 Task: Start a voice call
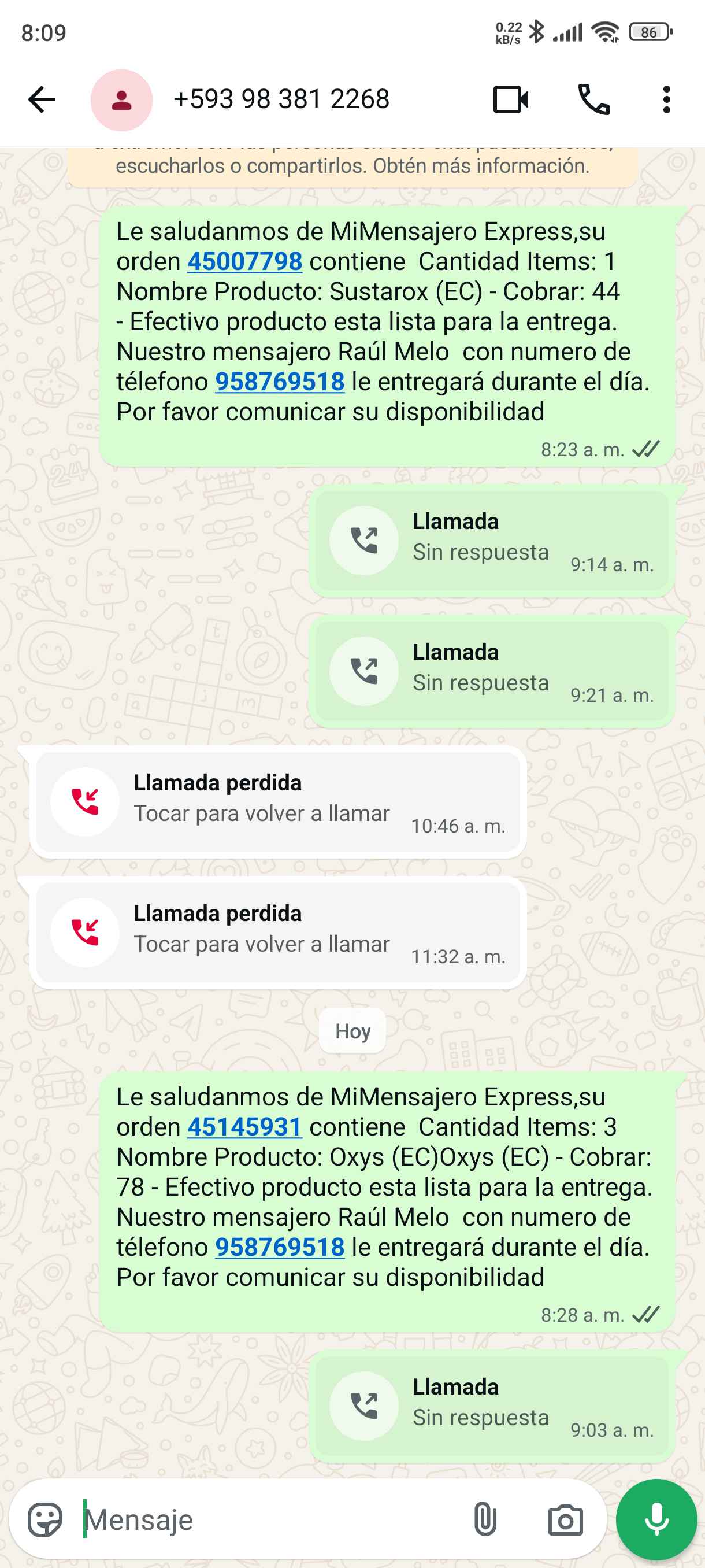point(593,100)
